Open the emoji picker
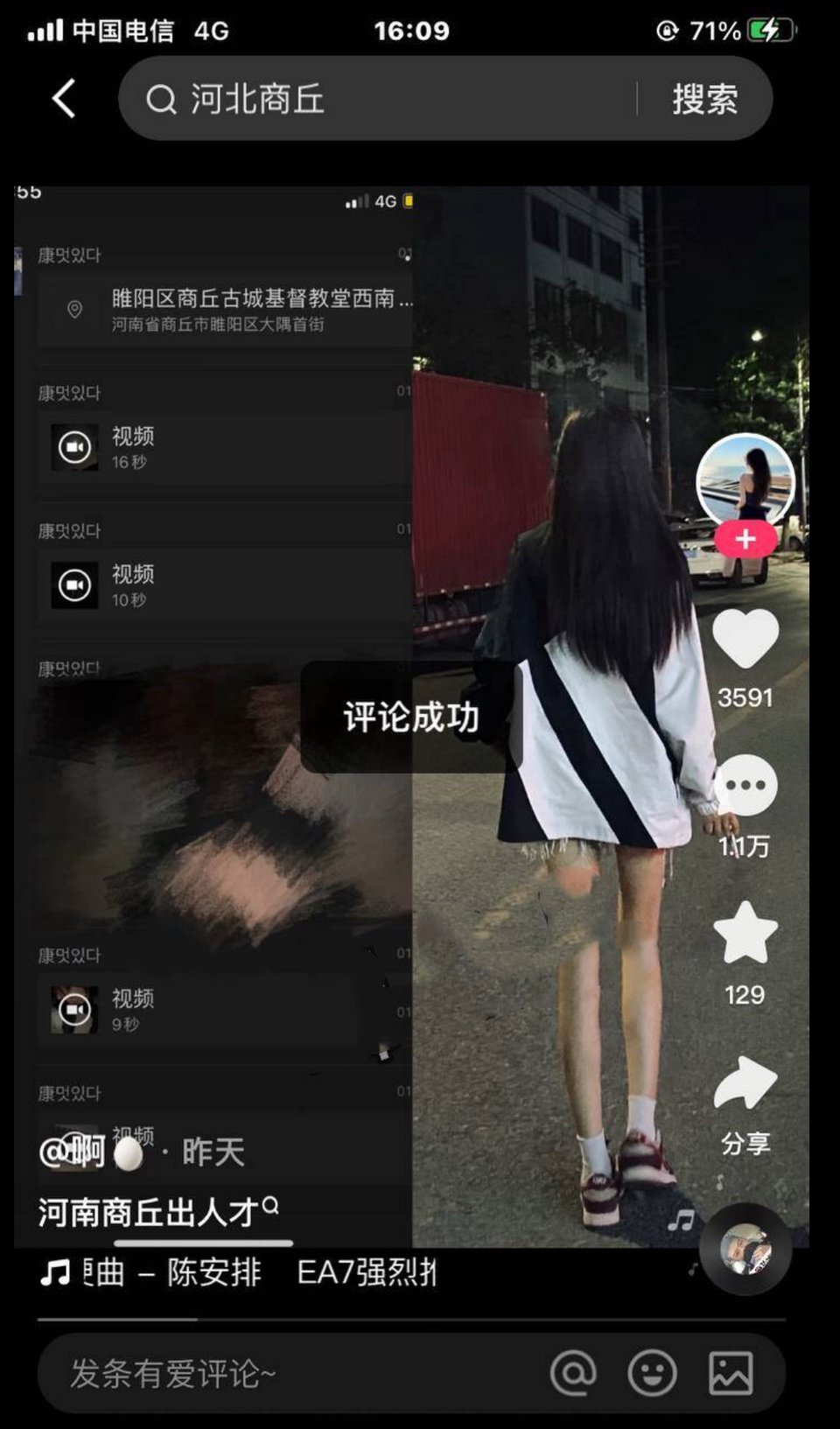 coord(652,1373)
